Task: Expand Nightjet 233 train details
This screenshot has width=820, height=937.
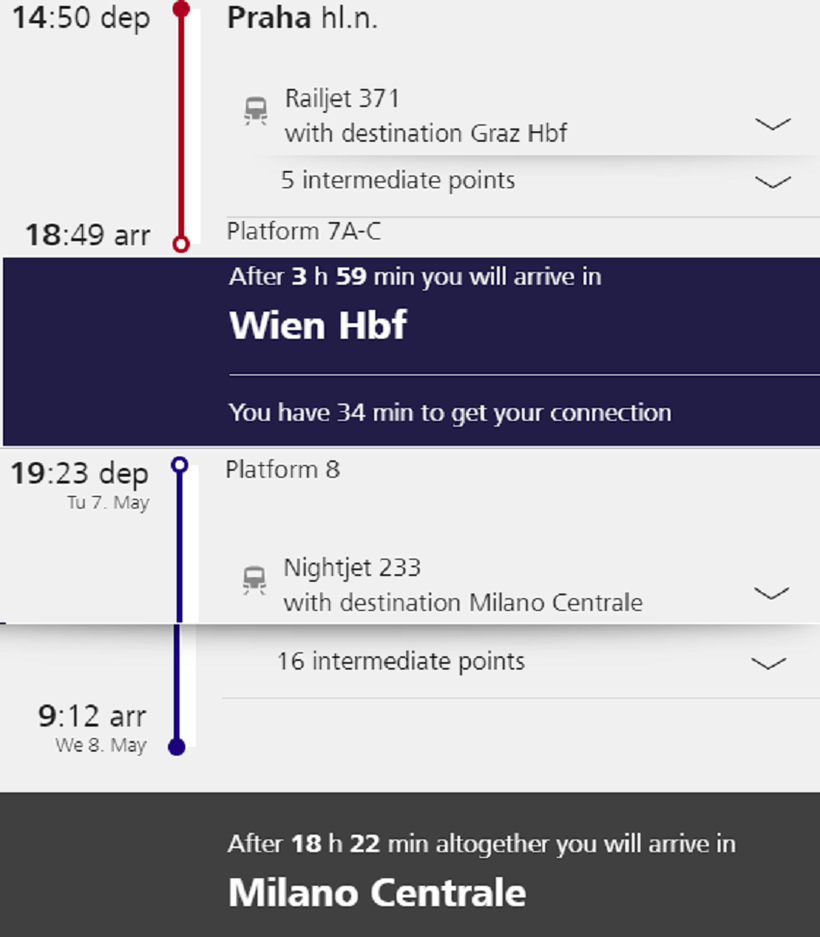Action: pos(771,593)
